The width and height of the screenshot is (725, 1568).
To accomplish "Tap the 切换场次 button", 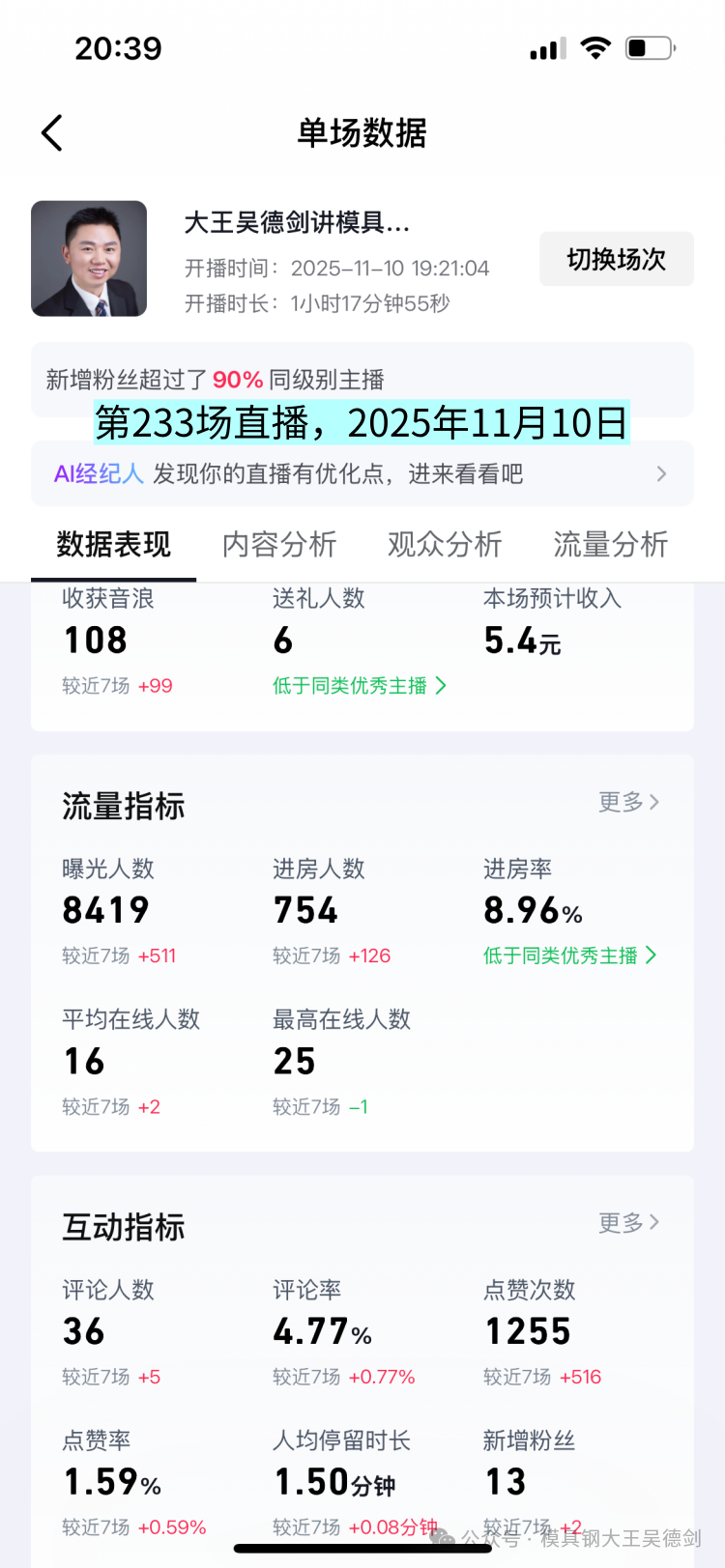I will [616, 259].
